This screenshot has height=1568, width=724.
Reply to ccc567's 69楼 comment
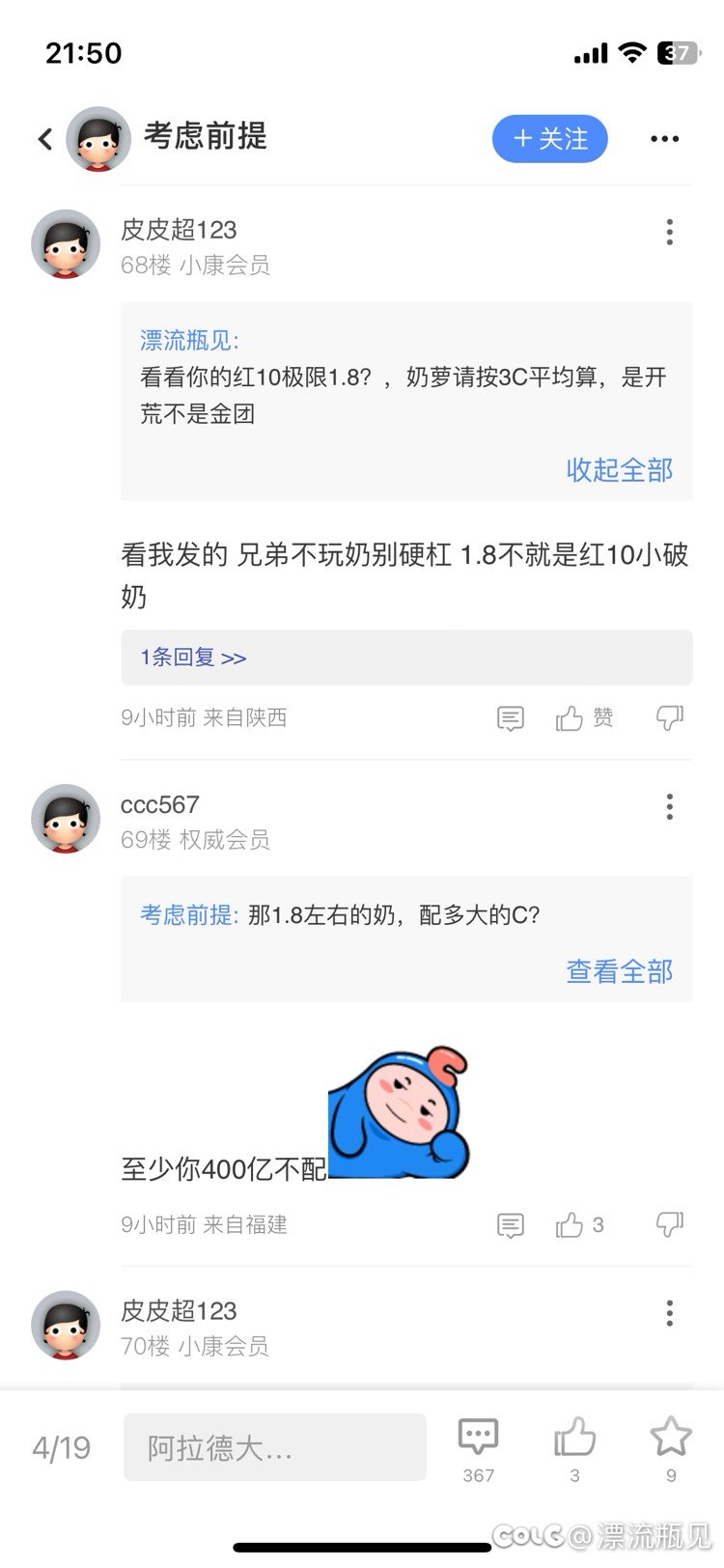[x=510, y=1225]
